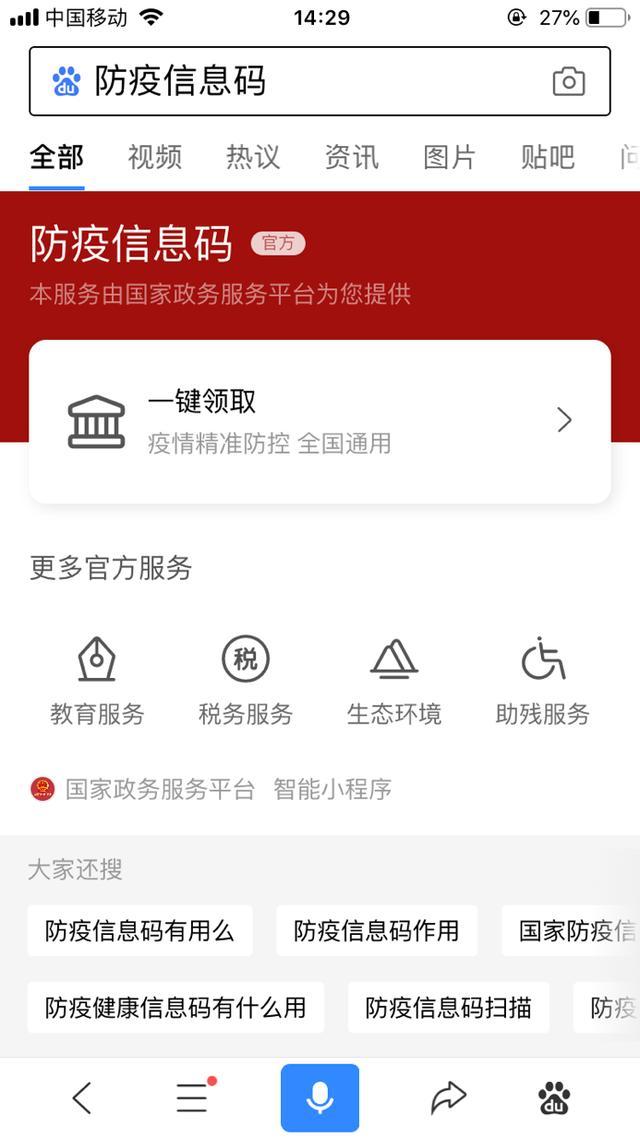Image resolution: width=640 pixels, height=1139 pixels.
Task: Switch to the 图片 tab
Action: [450, 157]
